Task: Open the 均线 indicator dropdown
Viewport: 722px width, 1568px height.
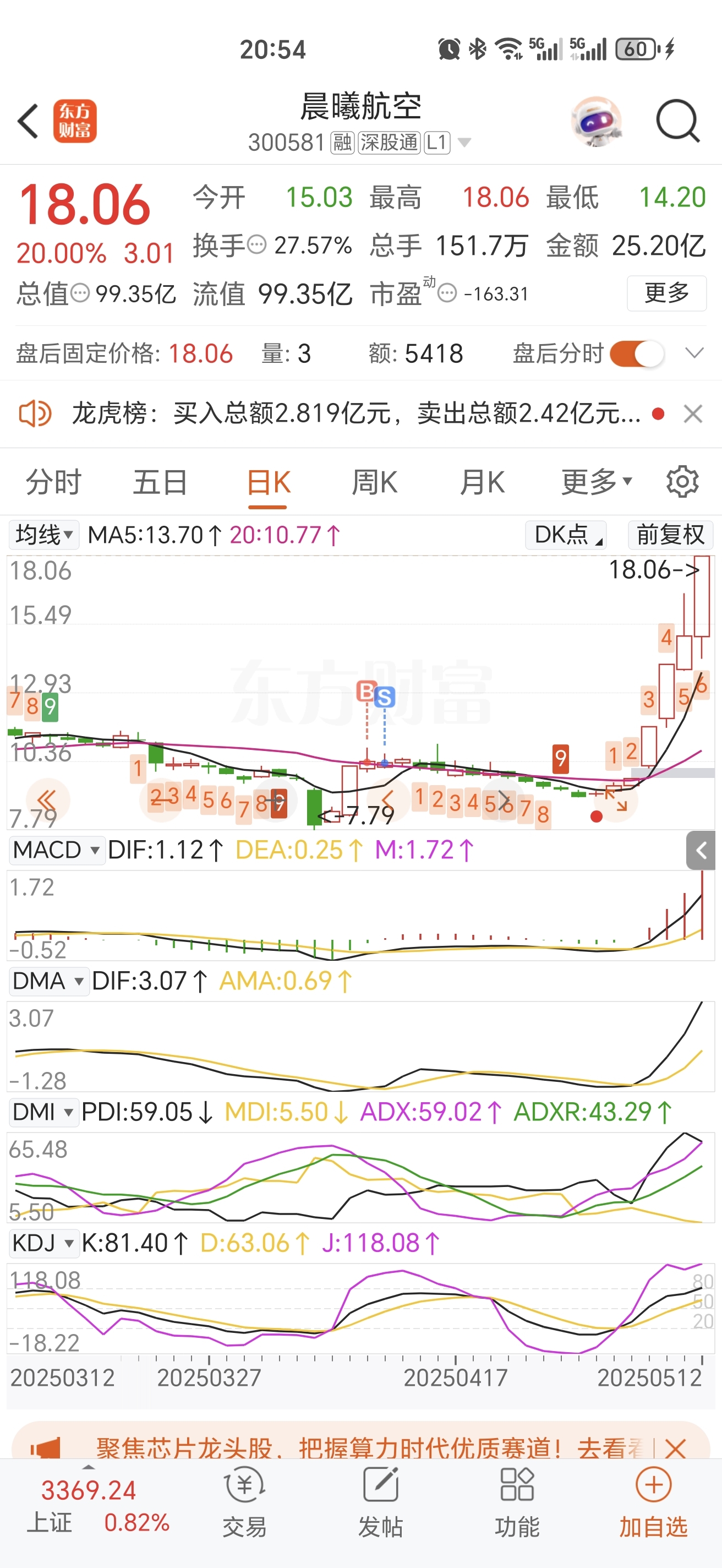Action: (x=44, y=535)
